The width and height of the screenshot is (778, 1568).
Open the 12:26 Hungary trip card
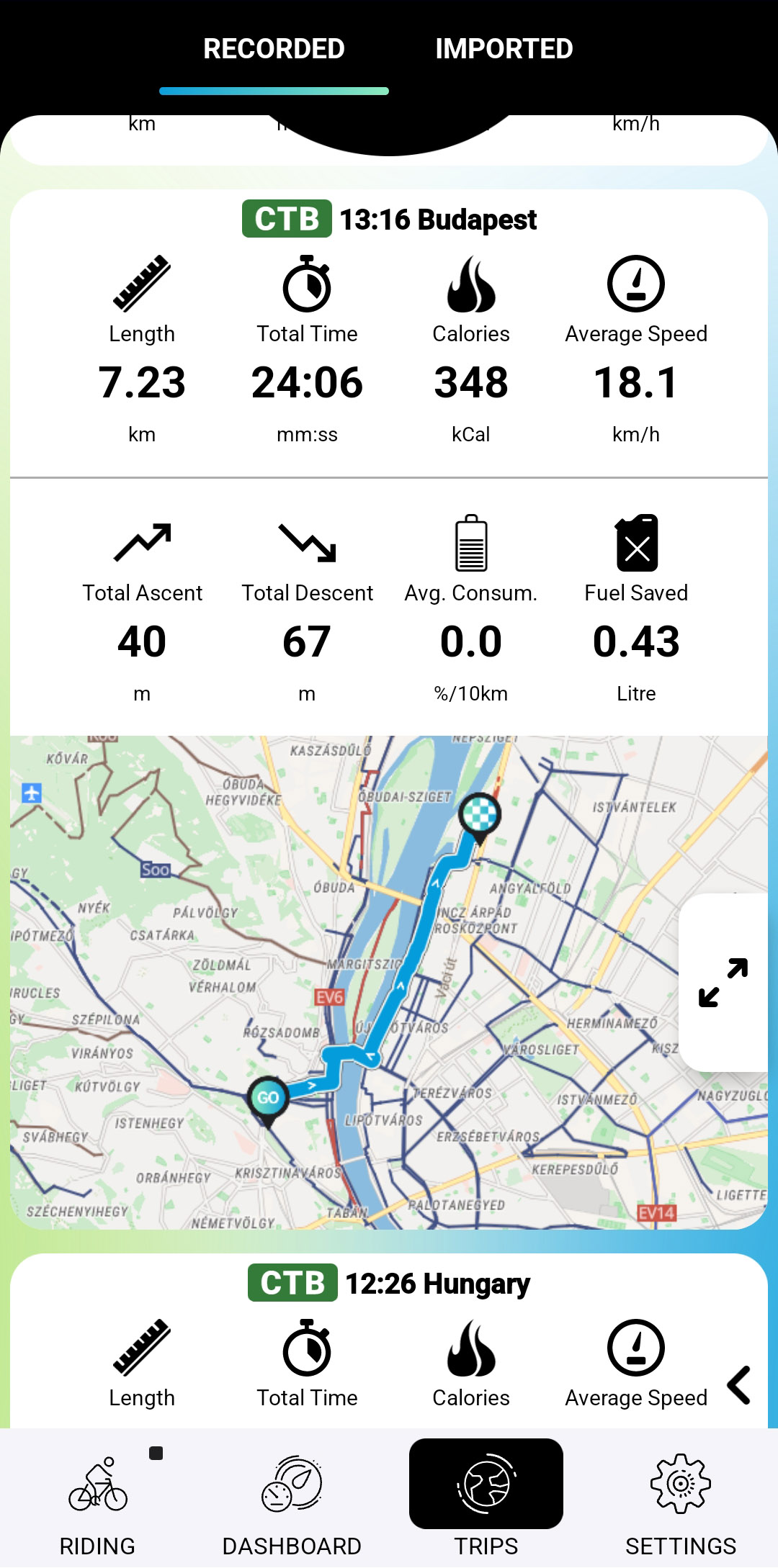pyautogui.click(x=389, y=1284)
